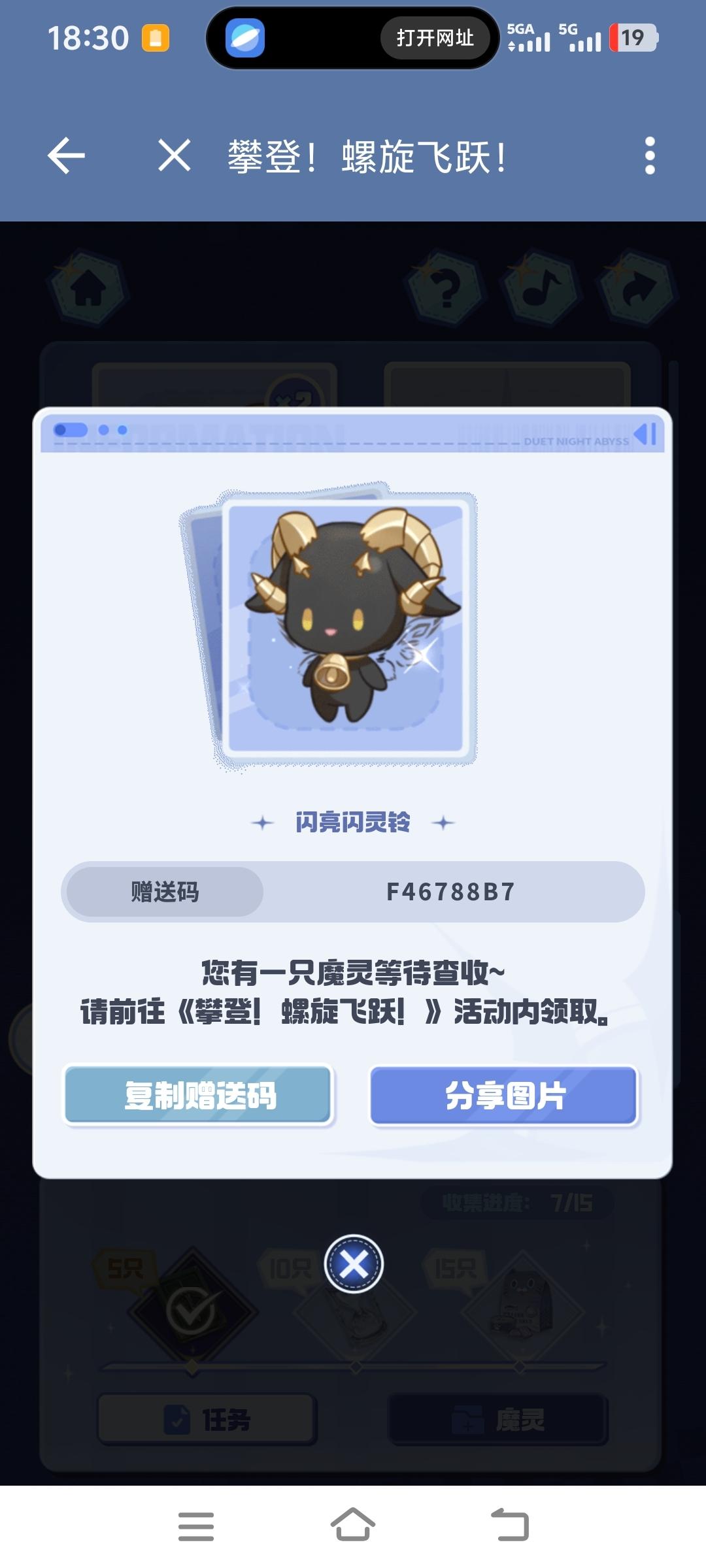This screenshot has height=1568, width=706.
Task: Tap the 打开网址 pill
Action: pyautogui.click(x=435, y=38)
